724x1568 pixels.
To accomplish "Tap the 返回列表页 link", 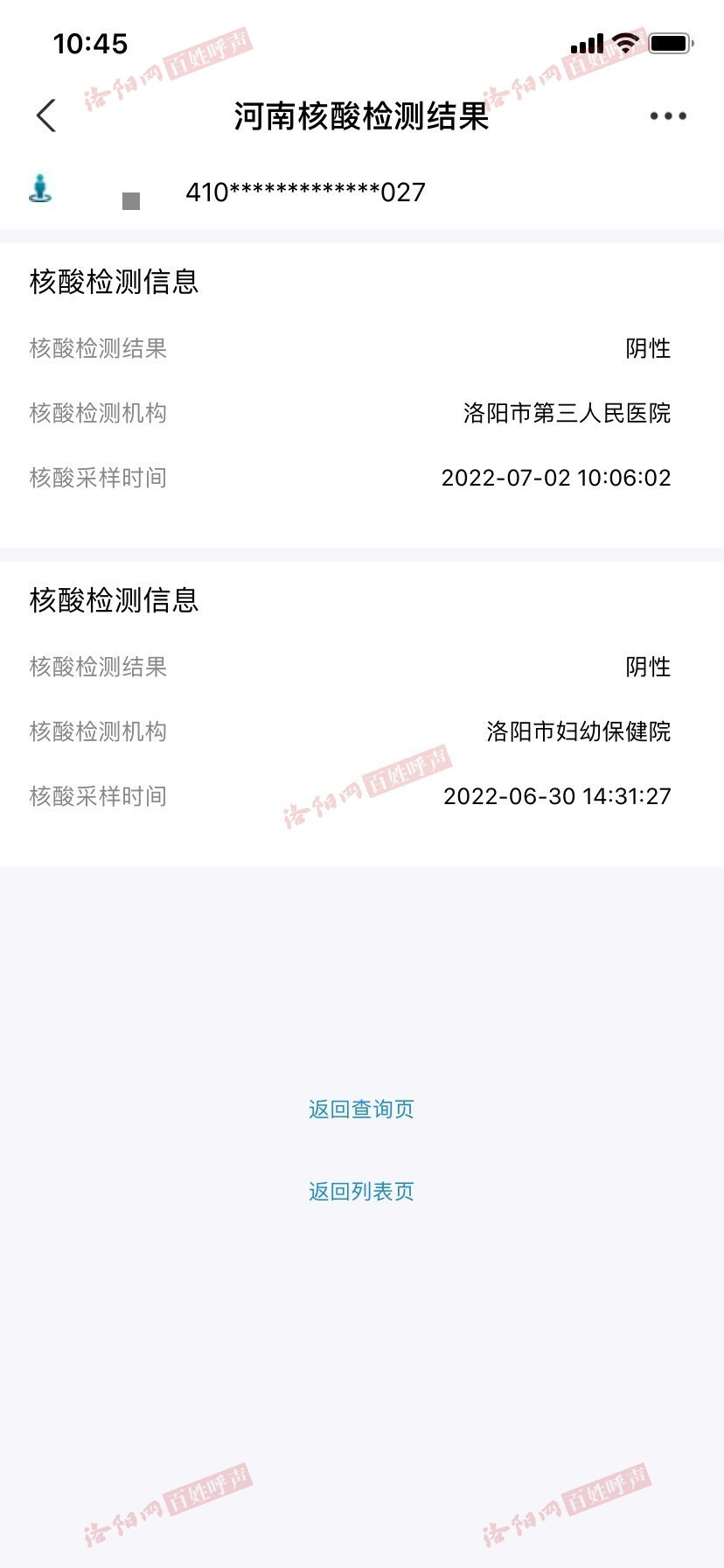I will [361, 1192].
